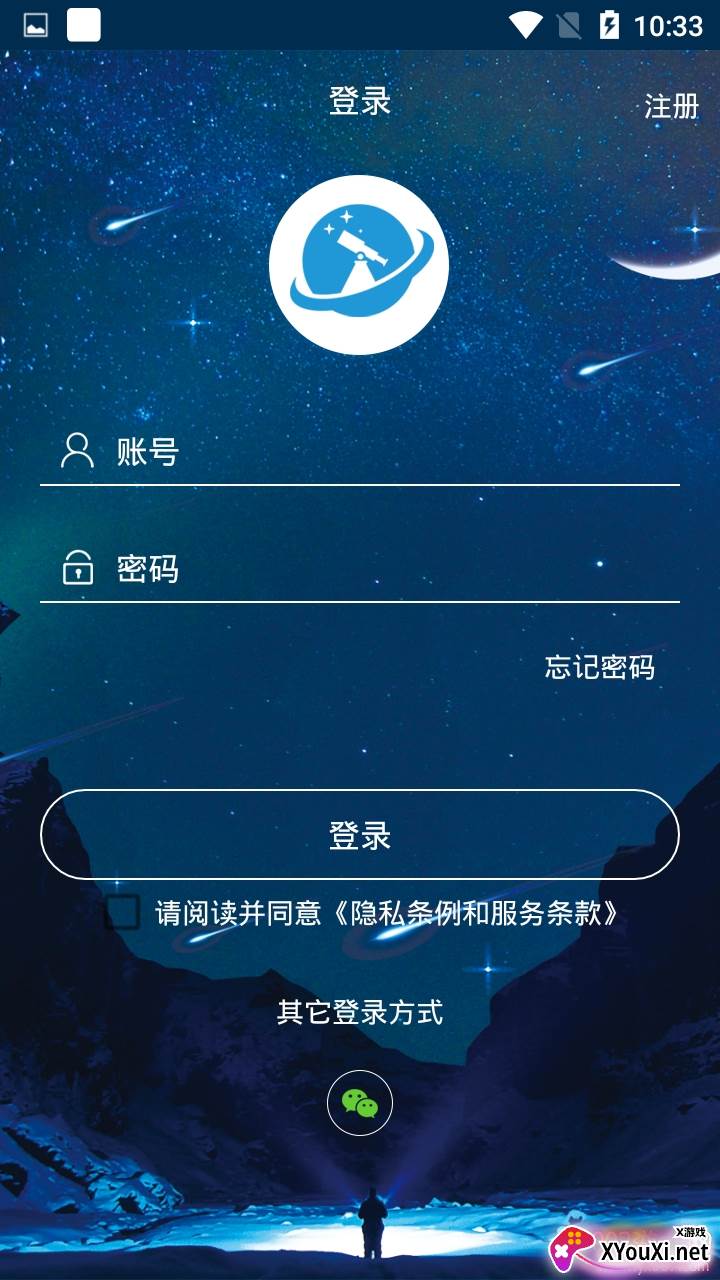Read 《隐私条例和服务条款》 terms
720x1280 pixels.
click(x=482, y=912)
